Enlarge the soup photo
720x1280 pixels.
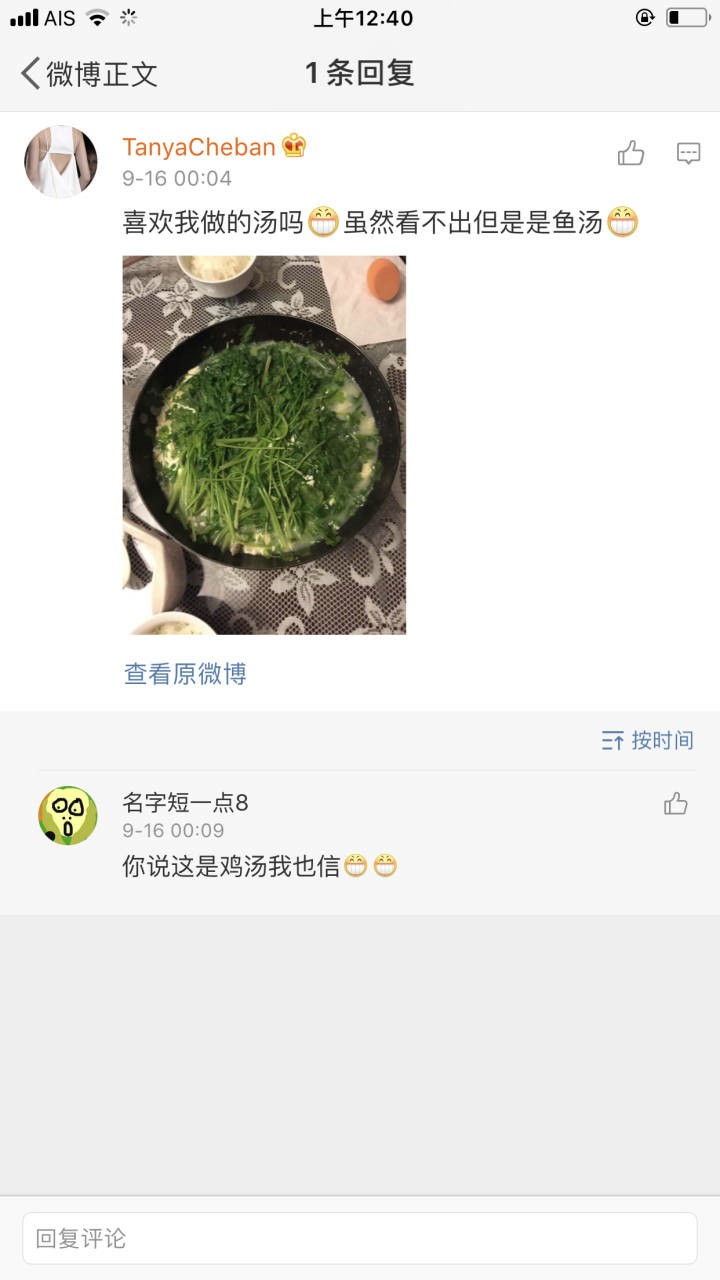coord(264,444)
